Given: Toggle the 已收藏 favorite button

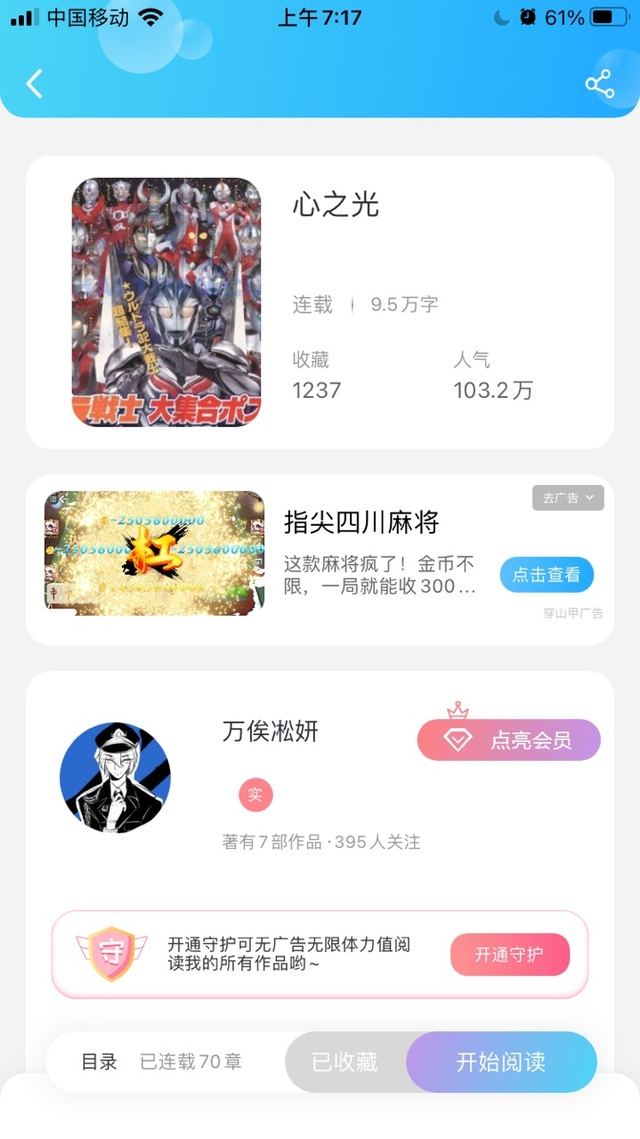Looking at the screenshot, I should (x=345, y=1062).
